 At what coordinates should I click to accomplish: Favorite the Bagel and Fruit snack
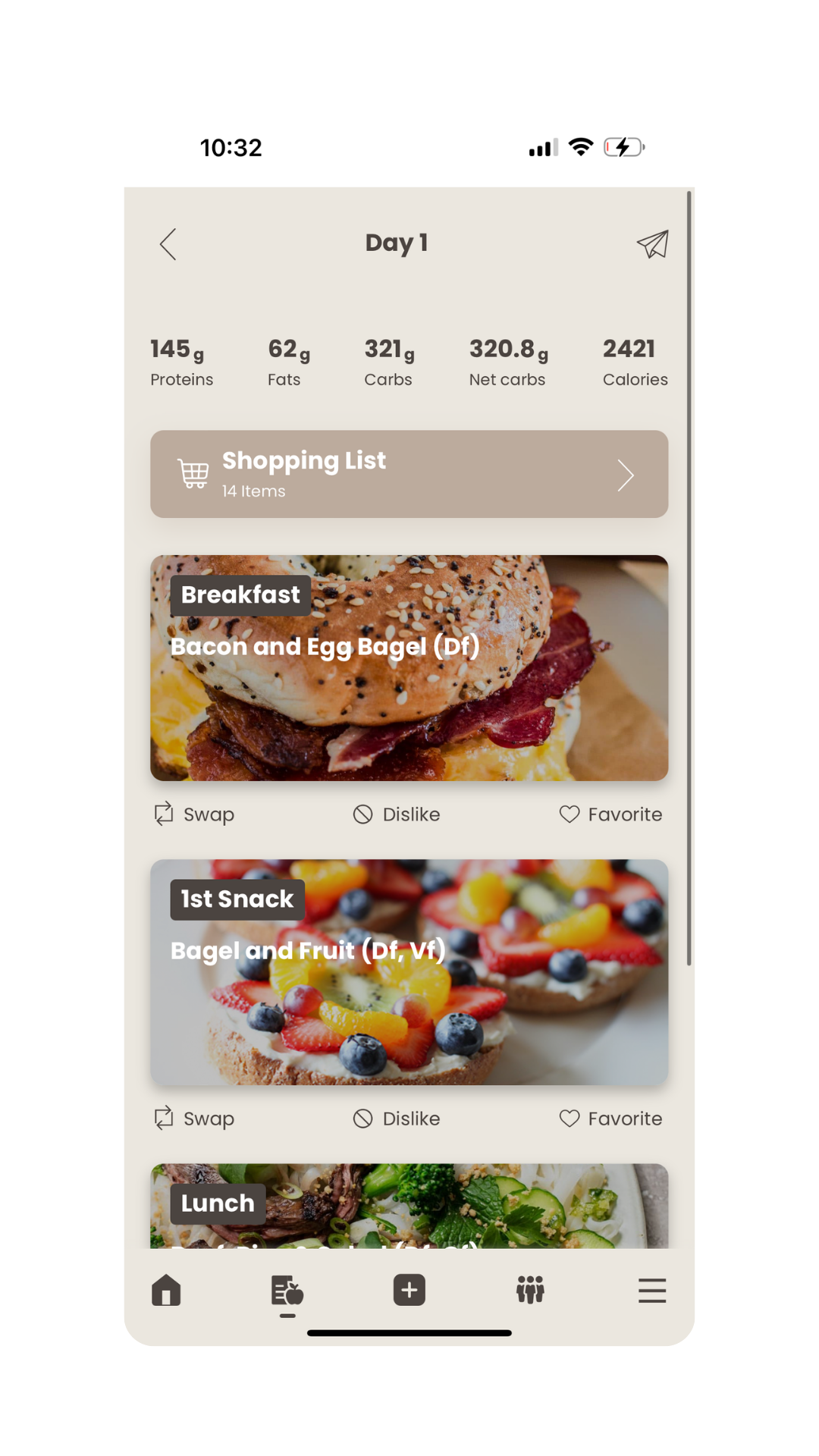point(610,1119)
